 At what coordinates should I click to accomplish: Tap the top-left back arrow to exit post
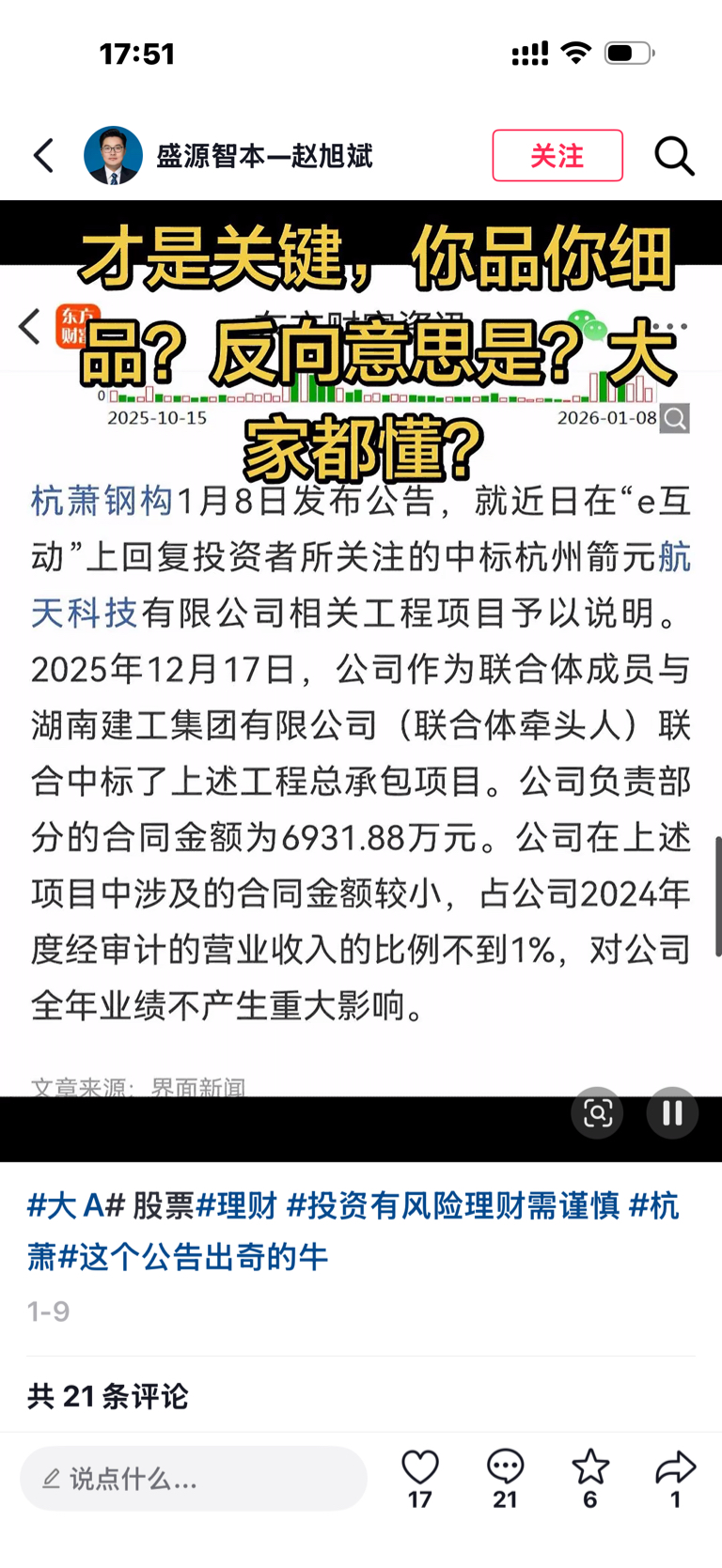tap(43, 156)
